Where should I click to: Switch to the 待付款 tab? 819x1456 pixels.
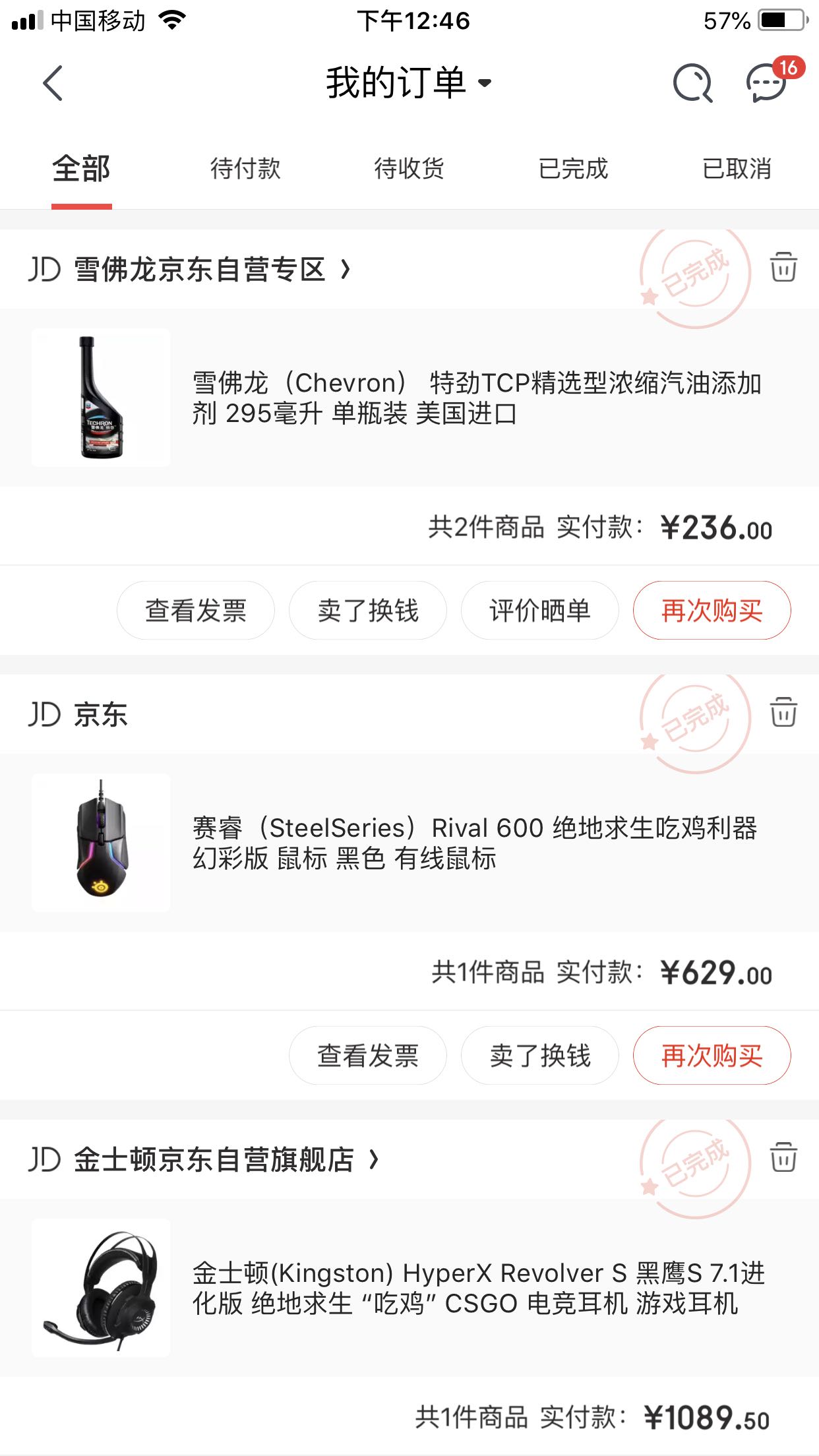[245, 169]
